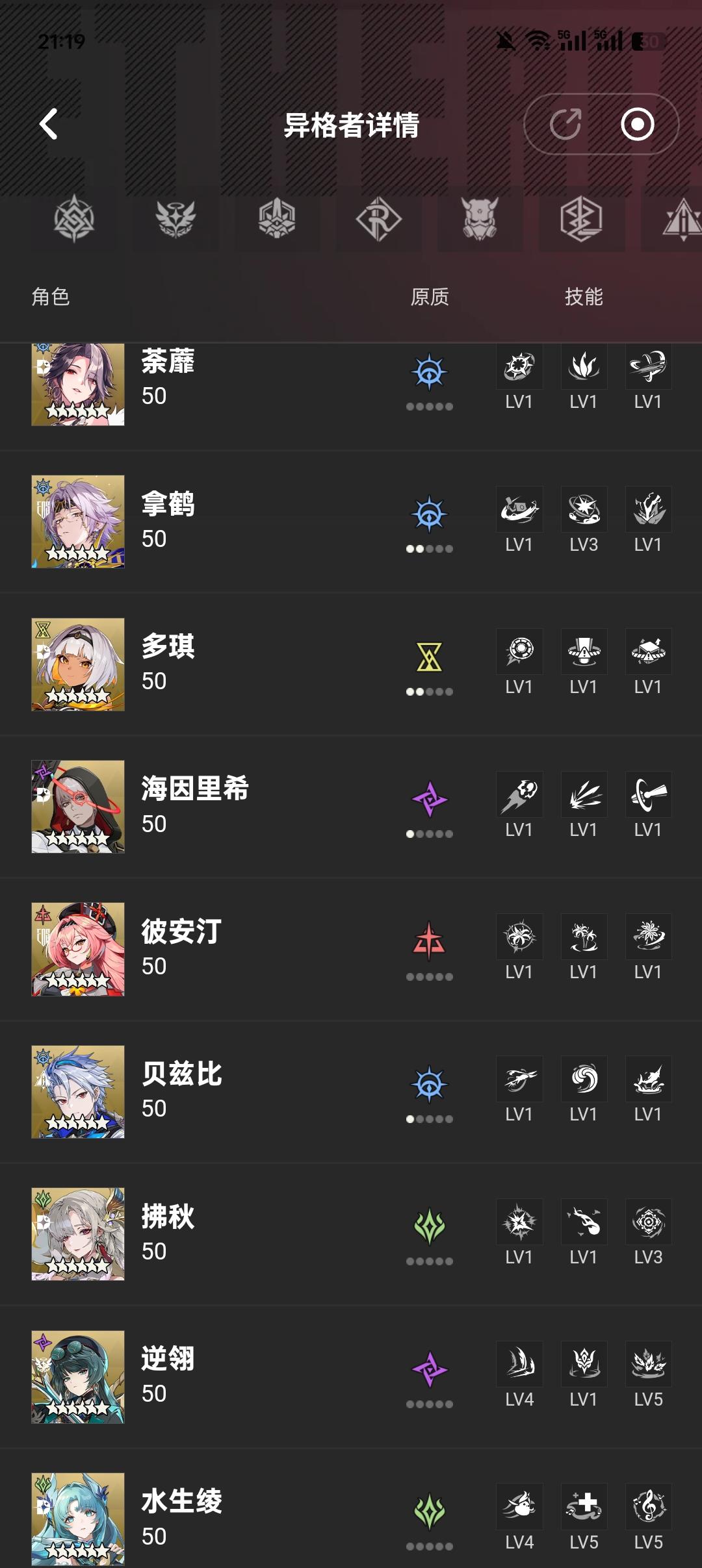
Task: Tap the share icon in the top capsule
Action: click(565, 124)
